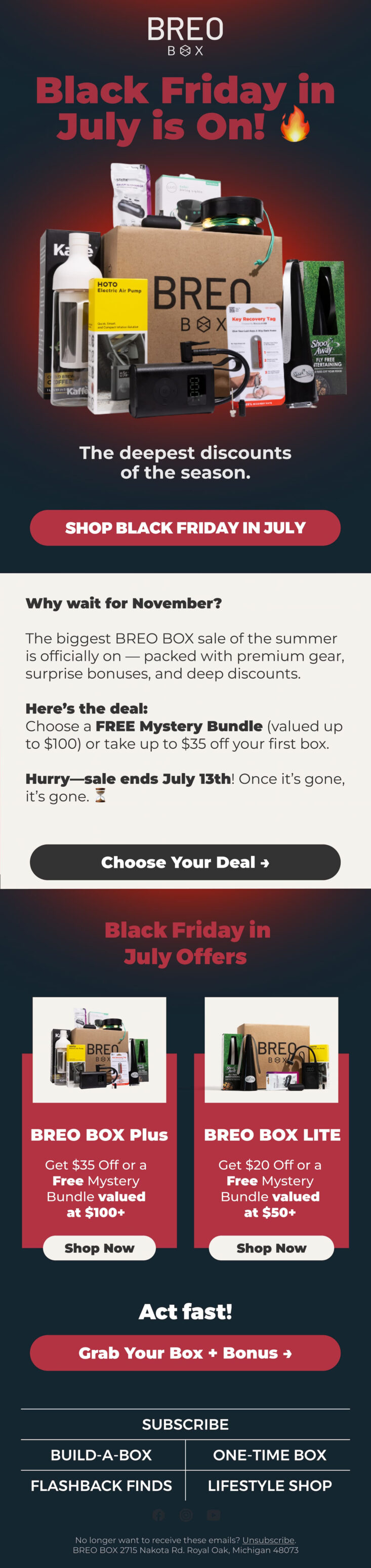The width and height of the screenshot is (371, 1568).
Task: Open Choose Your Deal button
Action: [x=185, y=862]
